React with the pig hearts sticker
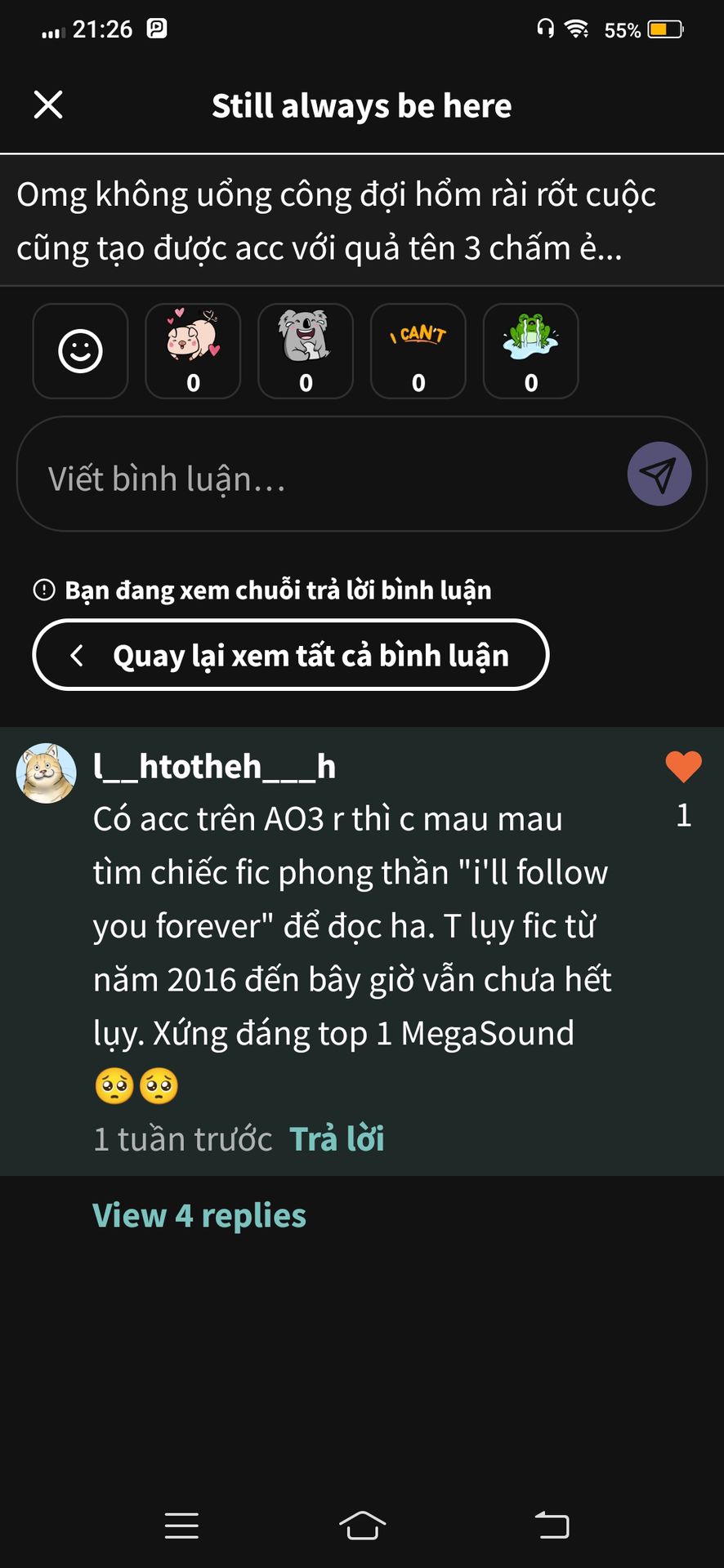Viewport: 724px width, 1568px height. pyautogui.click(x=193, y=351)
